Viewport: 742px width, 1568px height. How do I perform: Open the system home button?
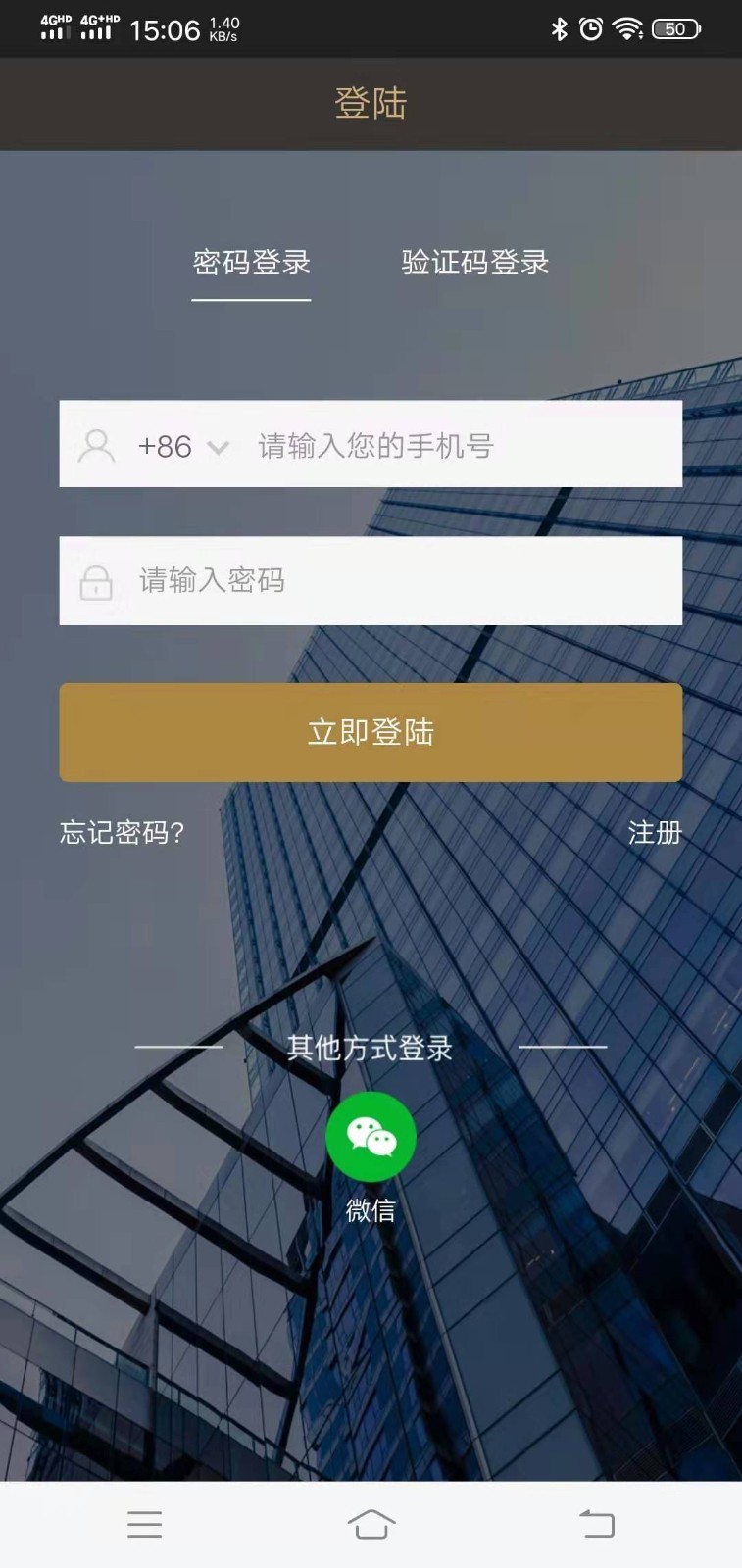pyautogui.click(x=371, y=1524)
